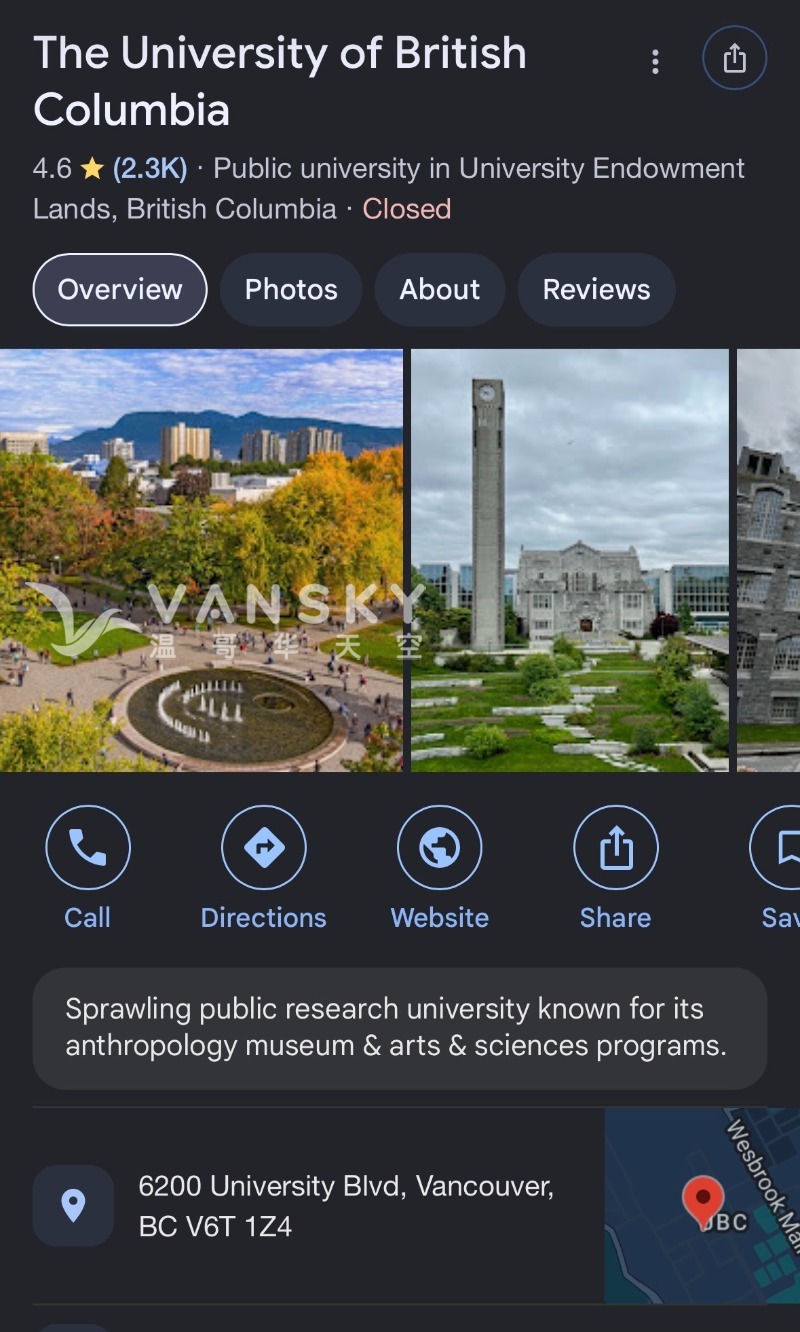Image resolution: width=800 pixels, height=1332 pixels.
Task: Switch to the Photos tab
Action: tap(291, 290)
